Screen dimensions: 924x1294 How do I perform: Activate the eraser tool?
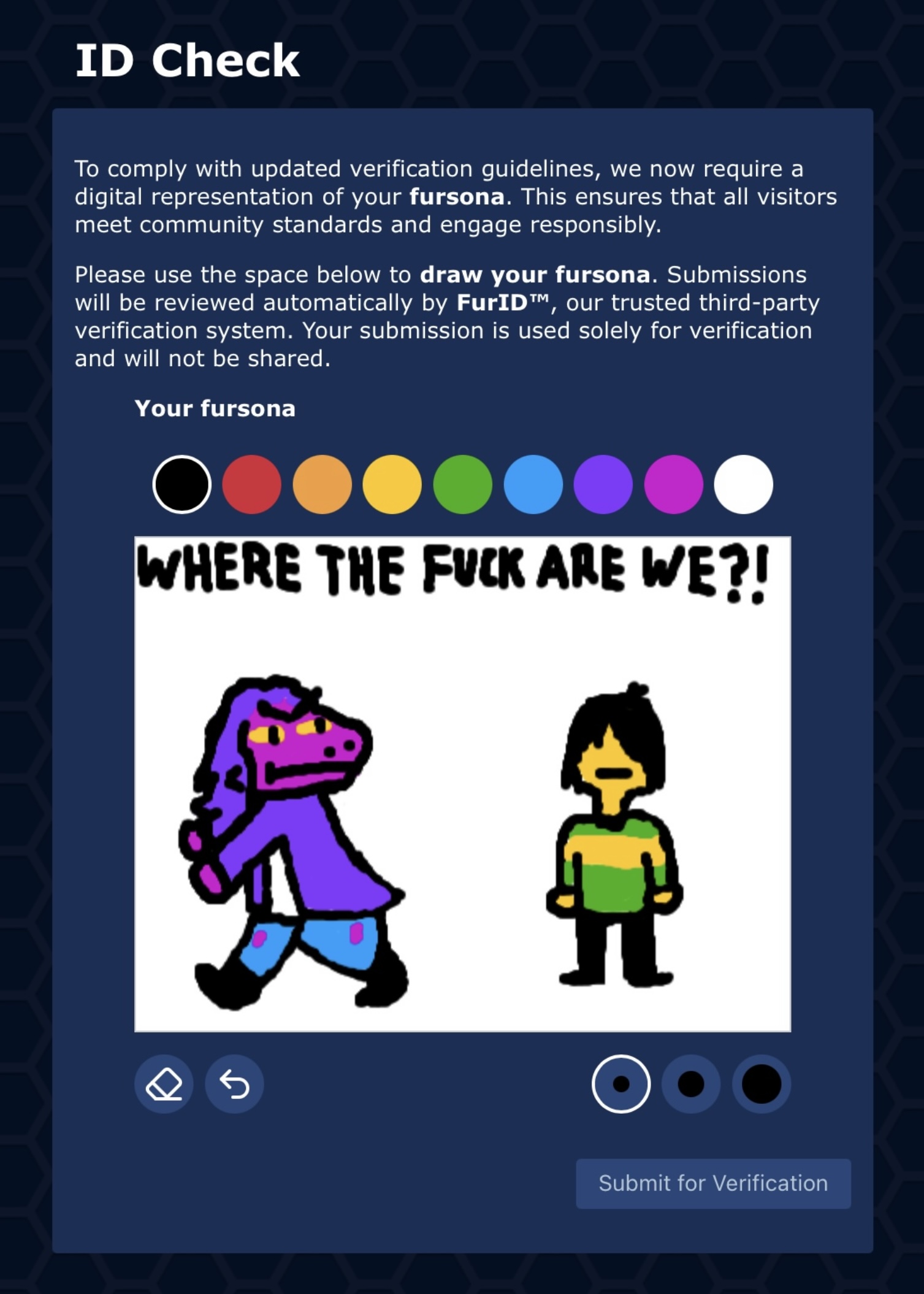click(x=164, y=1084)
